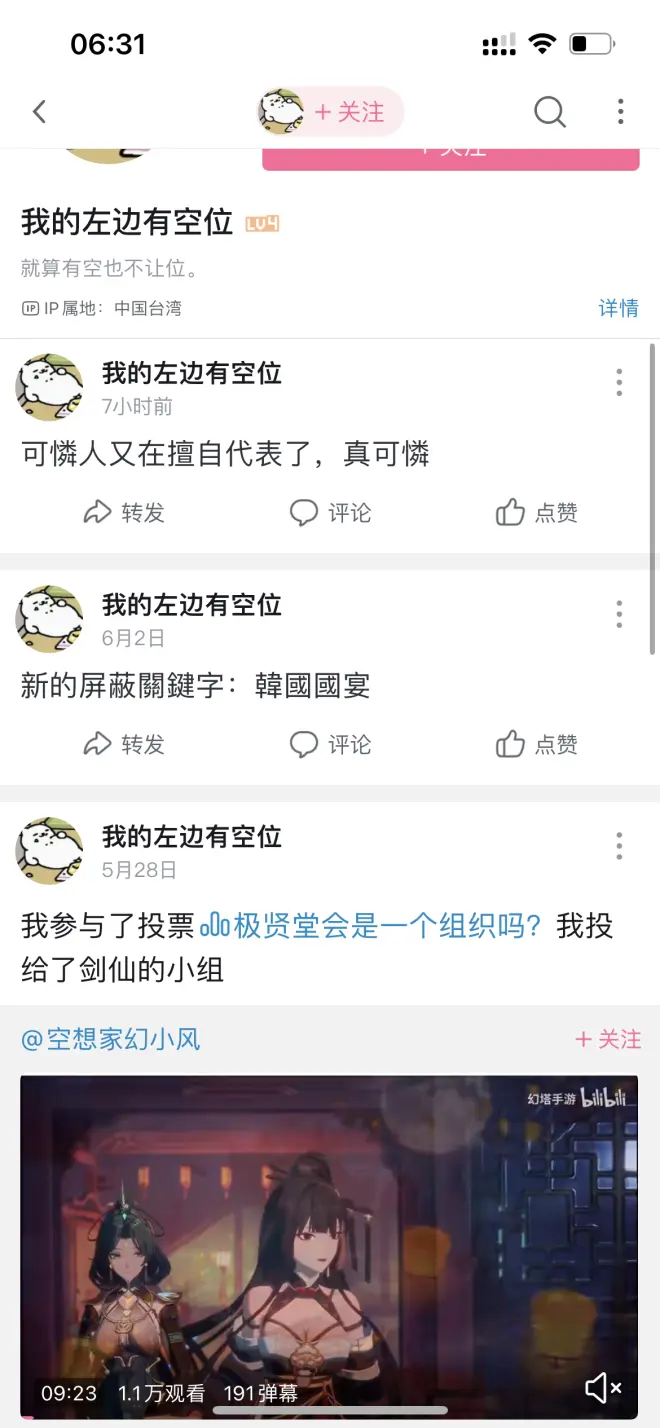Open the 极贤堂会是一个组织吗 poll link
Screen dimensions: 660x1428
(372, 926)
